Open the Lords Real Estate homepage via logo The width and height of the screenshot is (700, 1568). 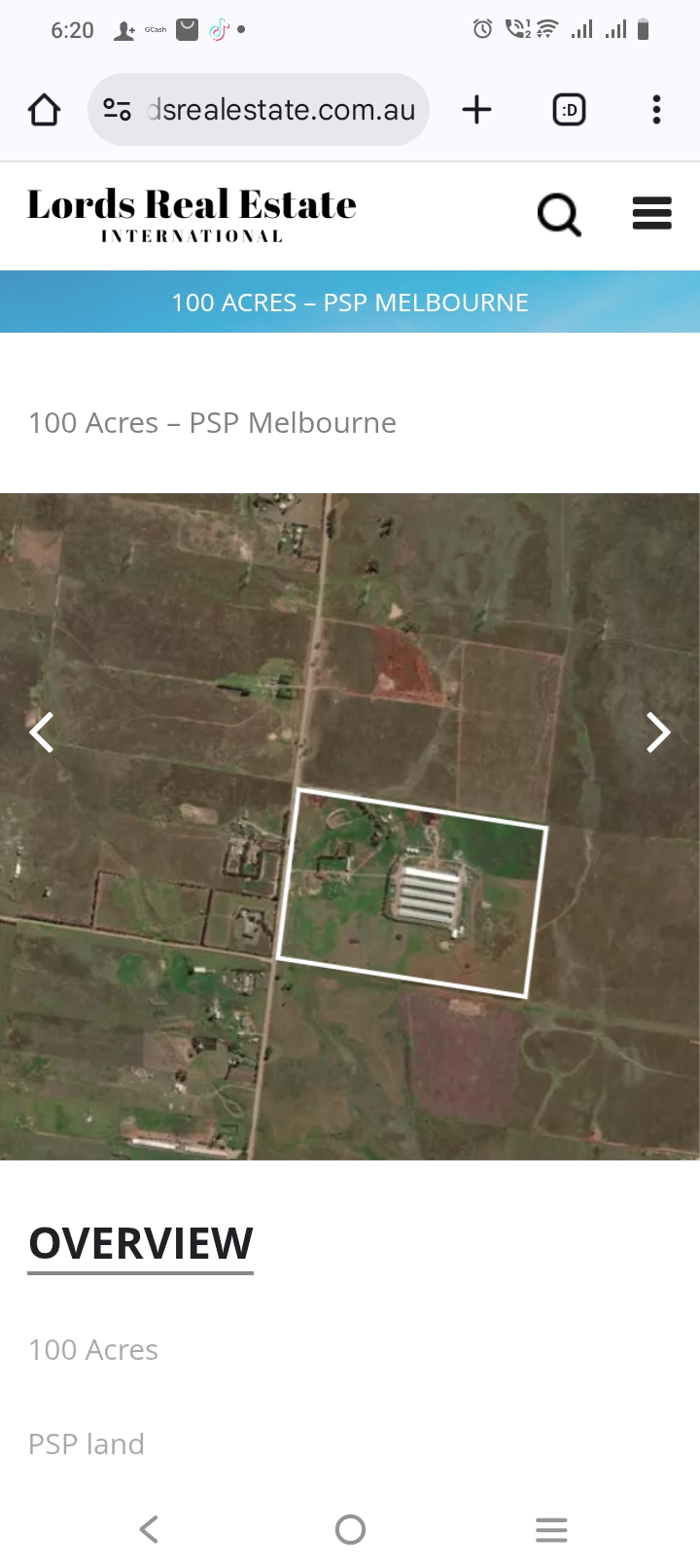point(192,215)
